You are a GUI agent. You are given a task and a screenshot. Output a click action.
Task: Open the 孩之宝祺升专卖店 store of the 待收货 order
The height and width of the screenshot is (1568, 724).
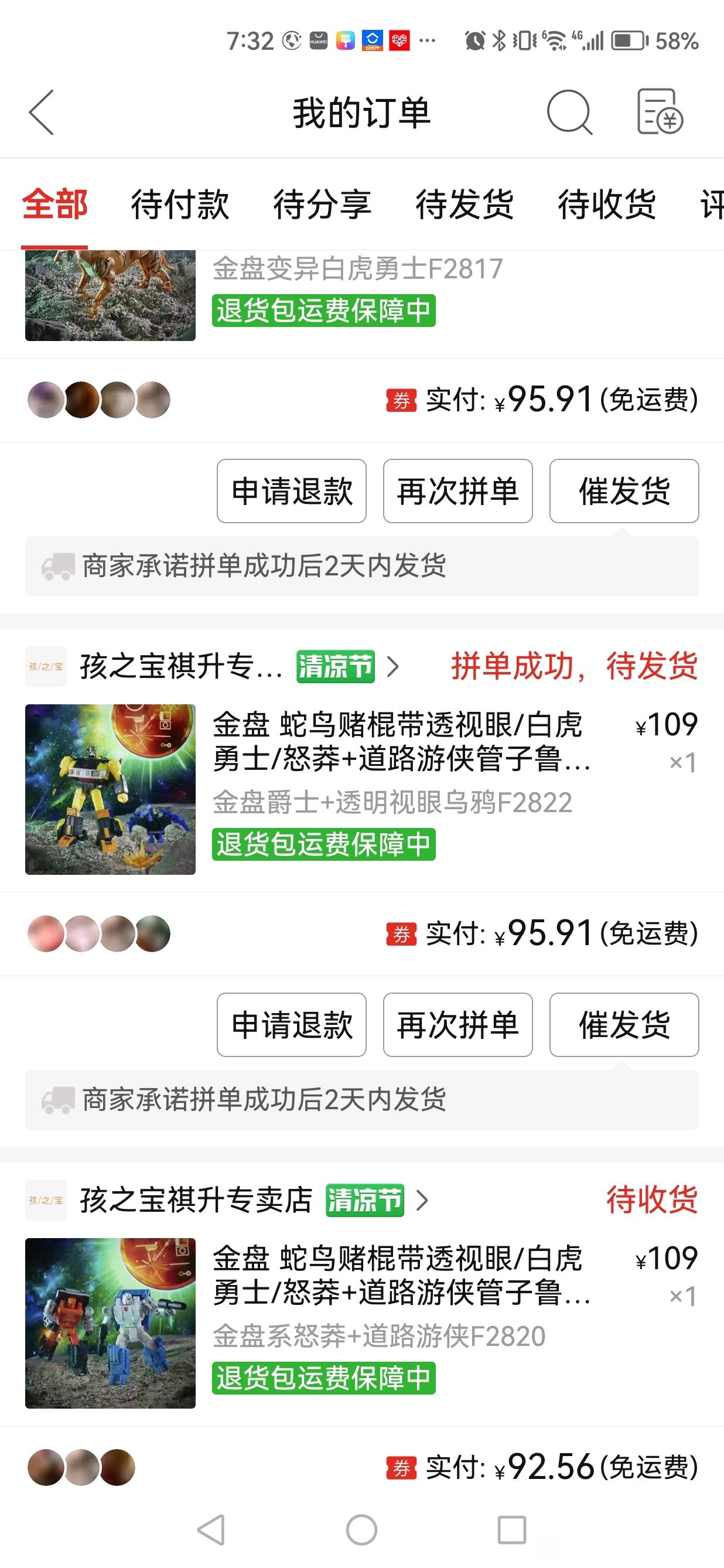click(226, 1201)
